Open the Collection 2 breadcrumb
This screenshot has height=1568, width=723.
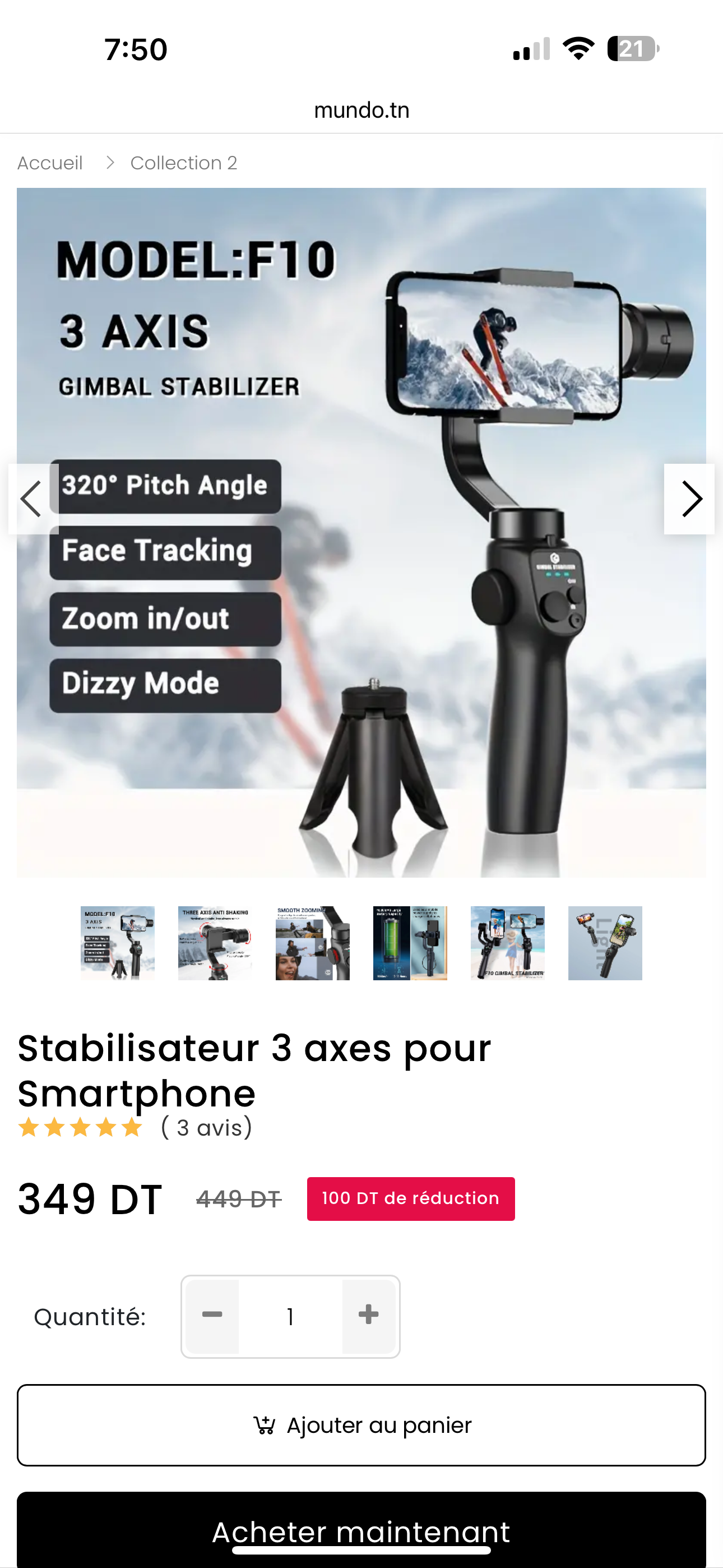(x=183, y=163)
